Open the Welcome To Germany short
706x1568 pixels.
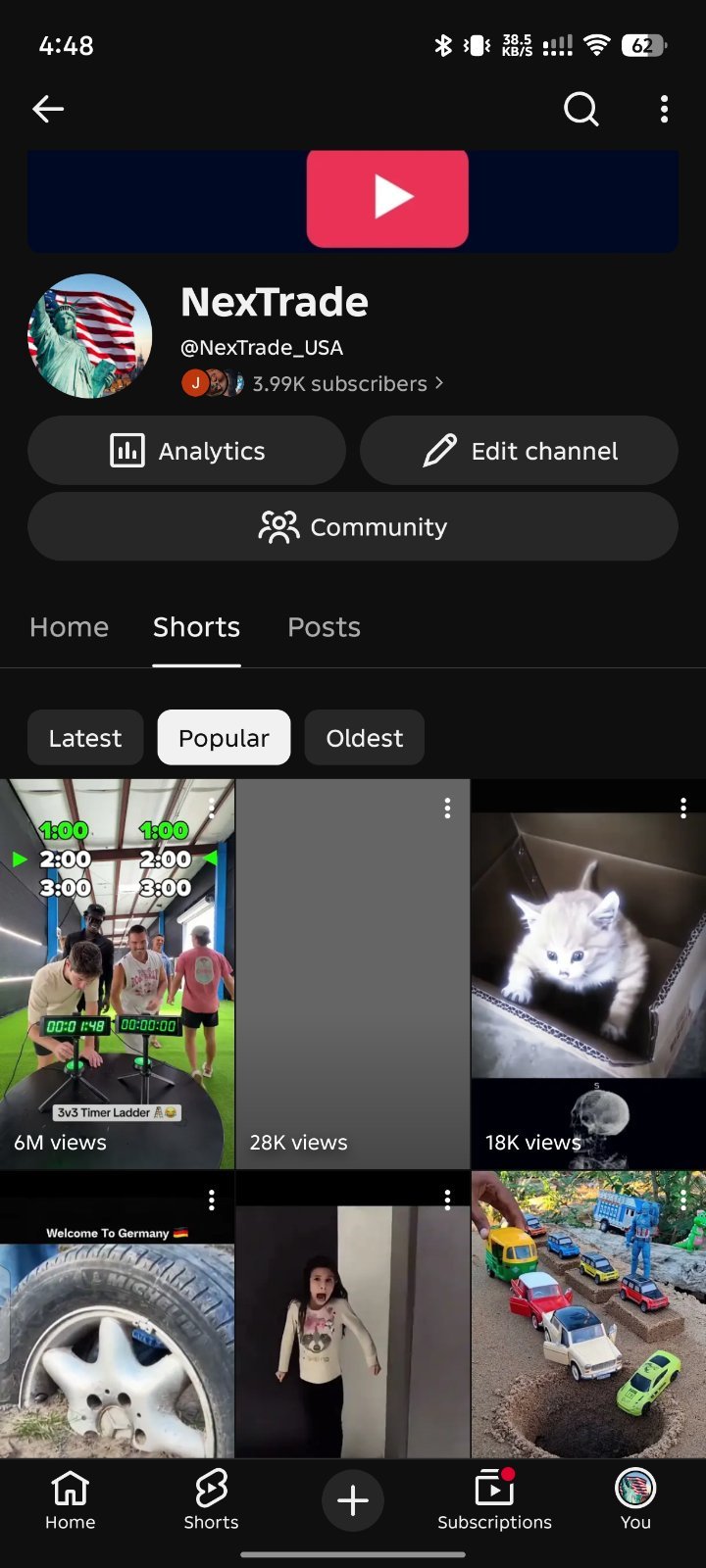pyautogui.click(x=117, y=1315)
